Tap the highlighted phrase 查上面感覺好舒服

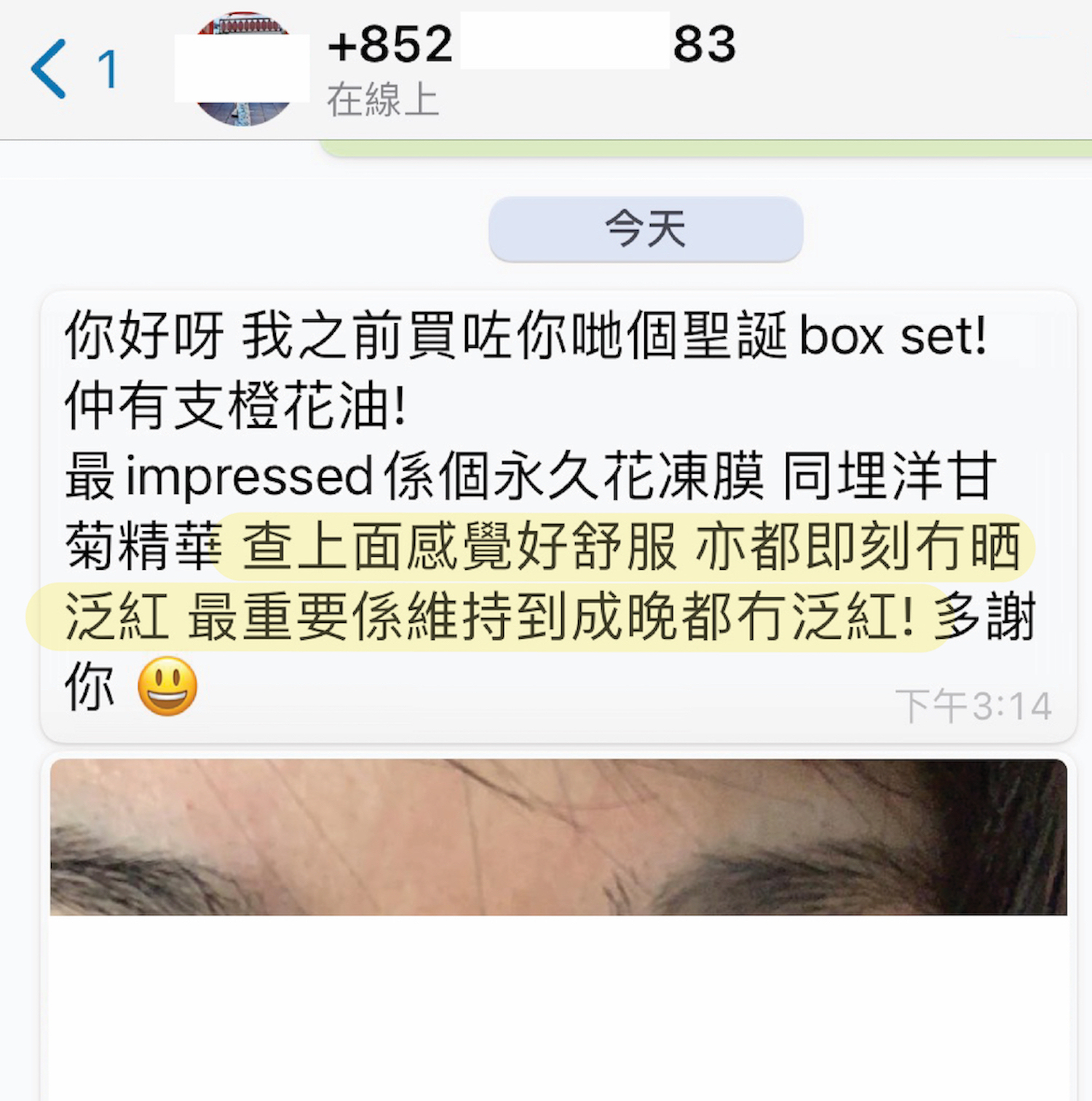466,550
